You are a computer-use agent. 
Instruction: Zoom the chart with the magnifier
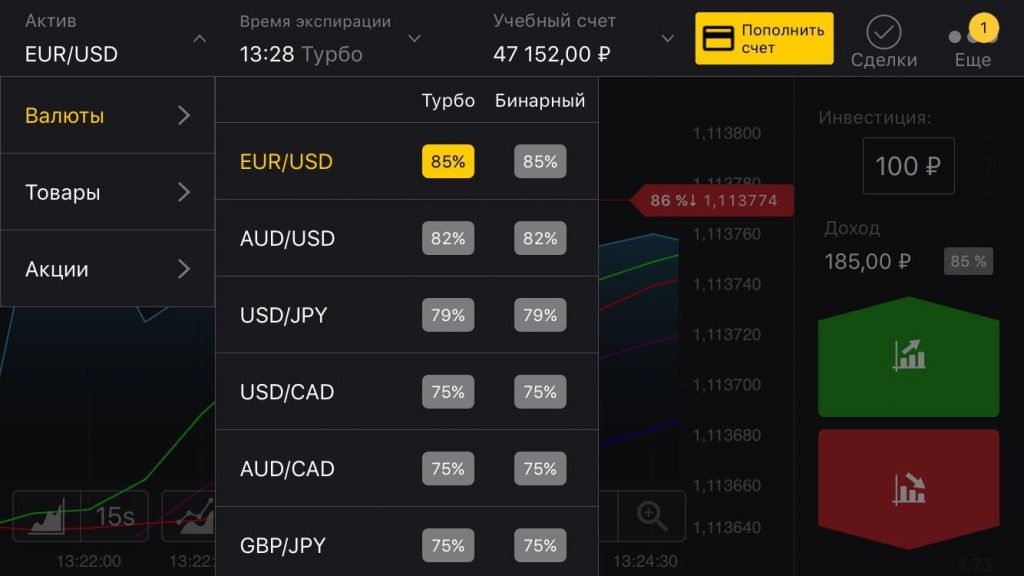tap(651, 516)
